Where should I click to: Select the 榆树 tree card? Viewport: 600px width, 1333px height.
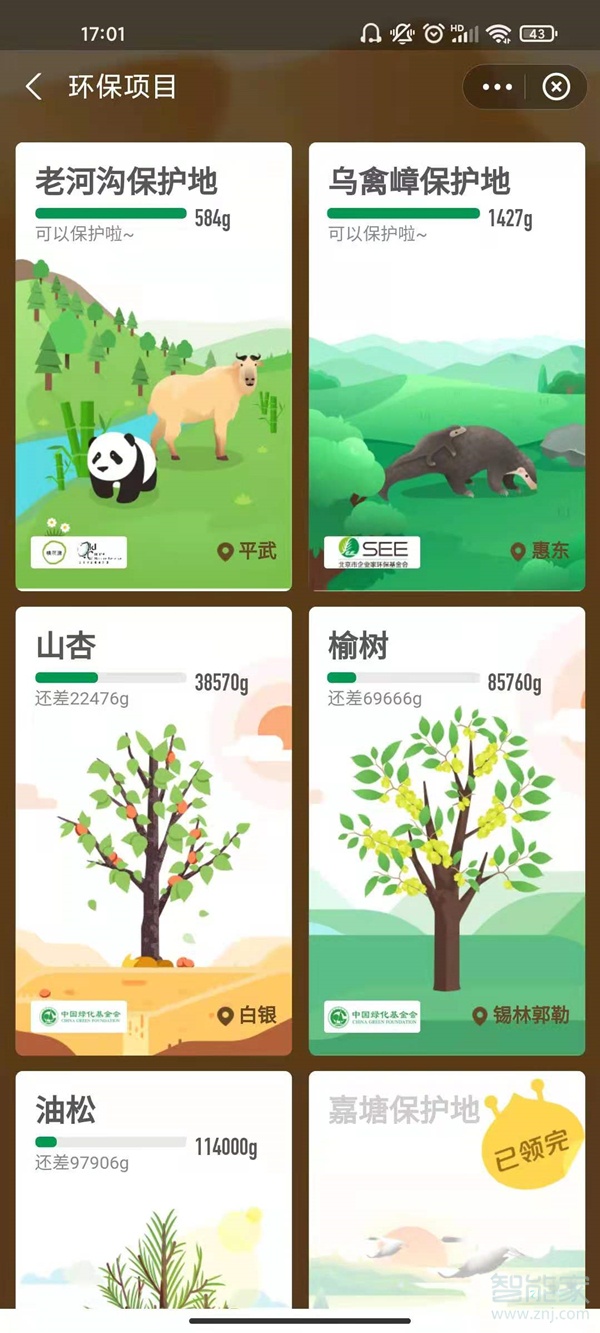click(x=446, y=831)
